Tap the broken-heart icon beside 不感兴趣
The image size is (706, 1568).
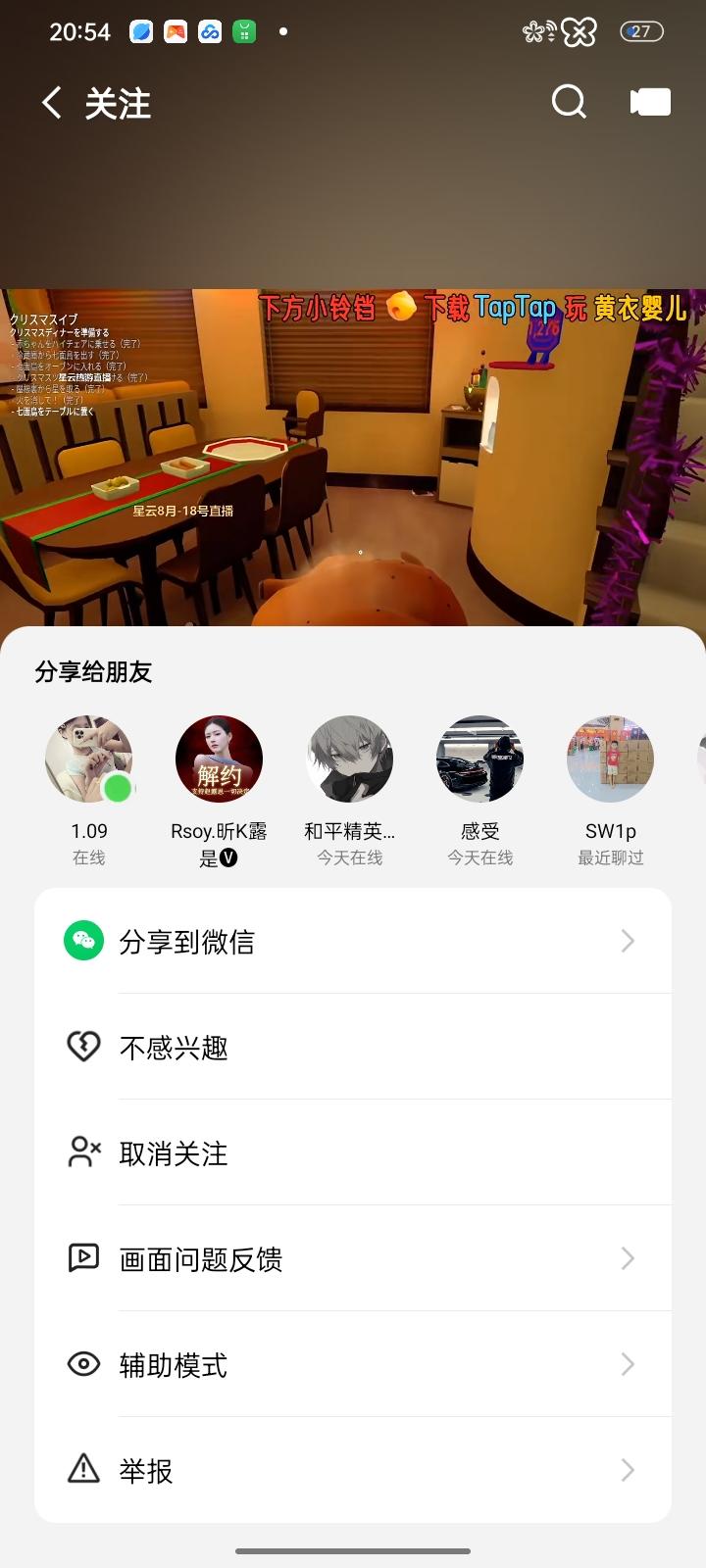tap(83, 1047)
